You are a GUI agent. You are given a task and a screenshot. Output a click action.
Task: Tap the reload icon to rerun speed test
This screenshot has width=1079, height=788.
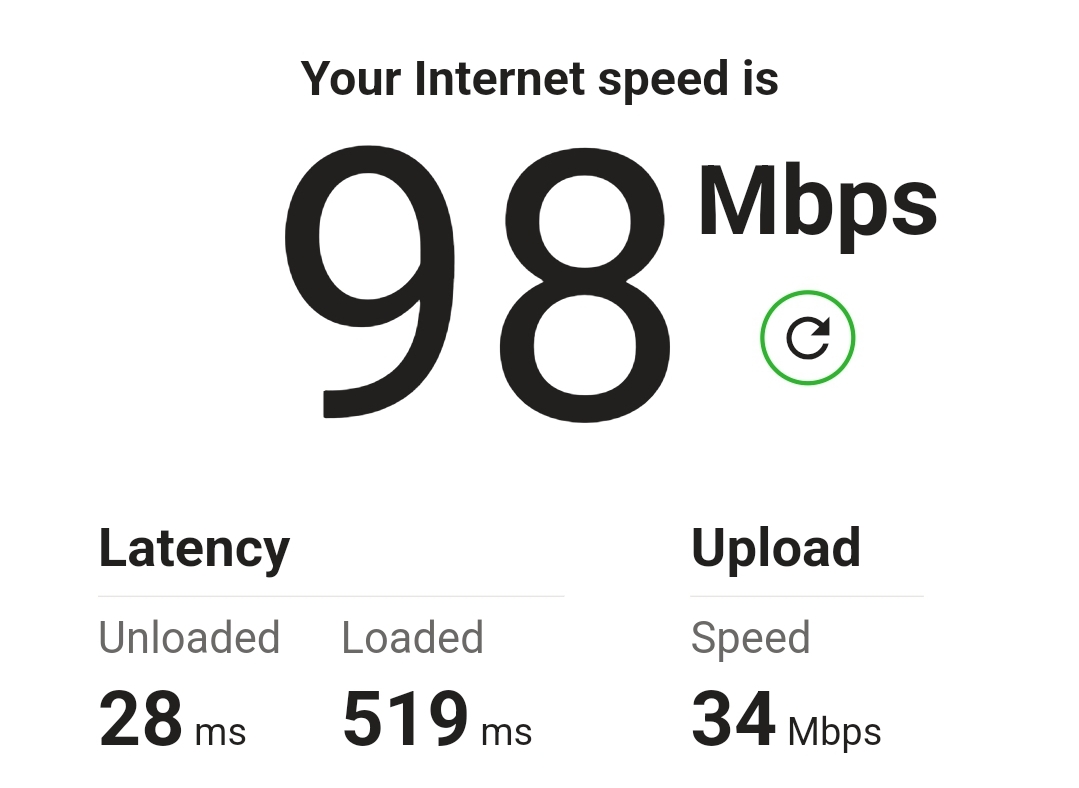click(x=807, y=338)
